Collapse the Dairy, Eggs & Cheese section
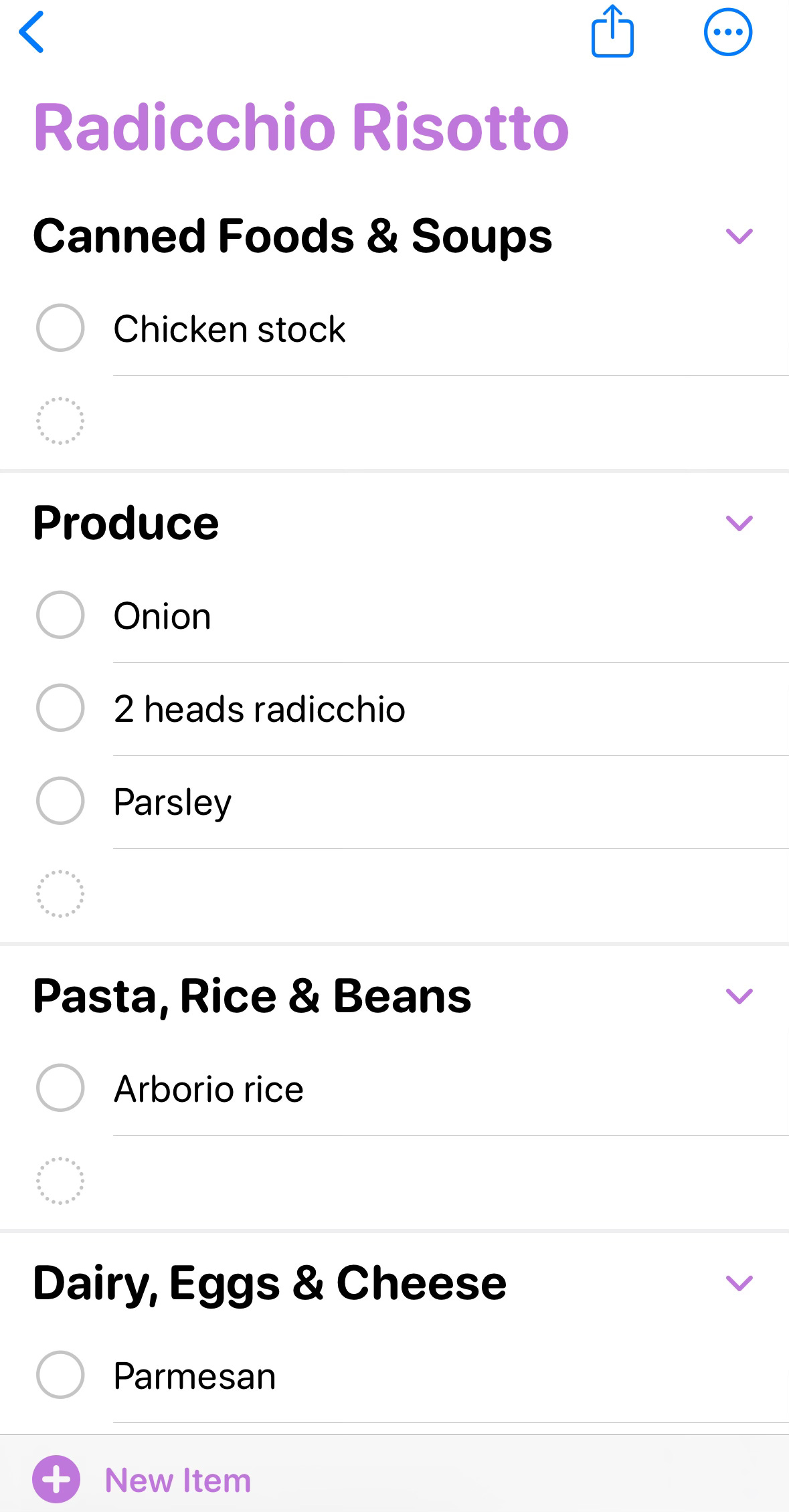Image resolution: width=789 pixels, height=1512 pixels. (x=739, y=1283)
